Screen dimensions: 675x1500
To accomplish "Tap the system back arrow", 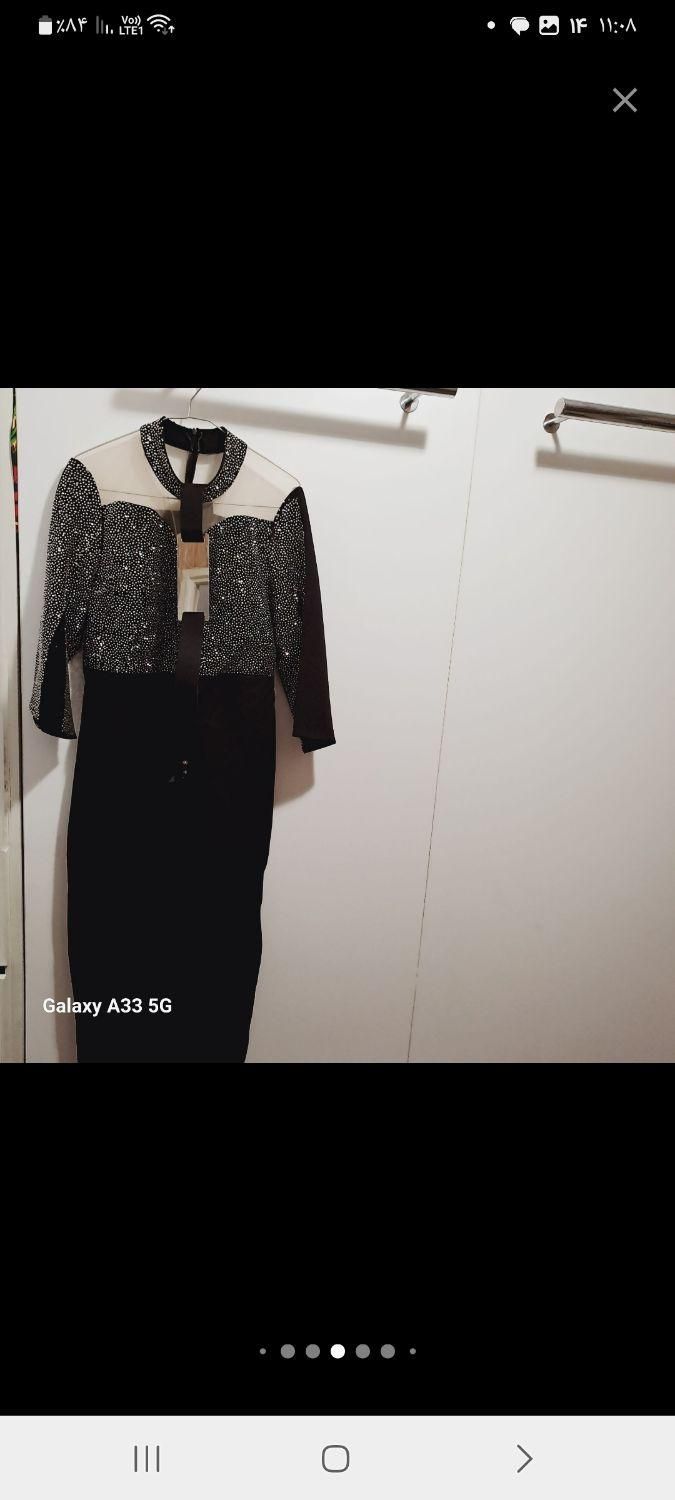I will tap(523, 1459).
